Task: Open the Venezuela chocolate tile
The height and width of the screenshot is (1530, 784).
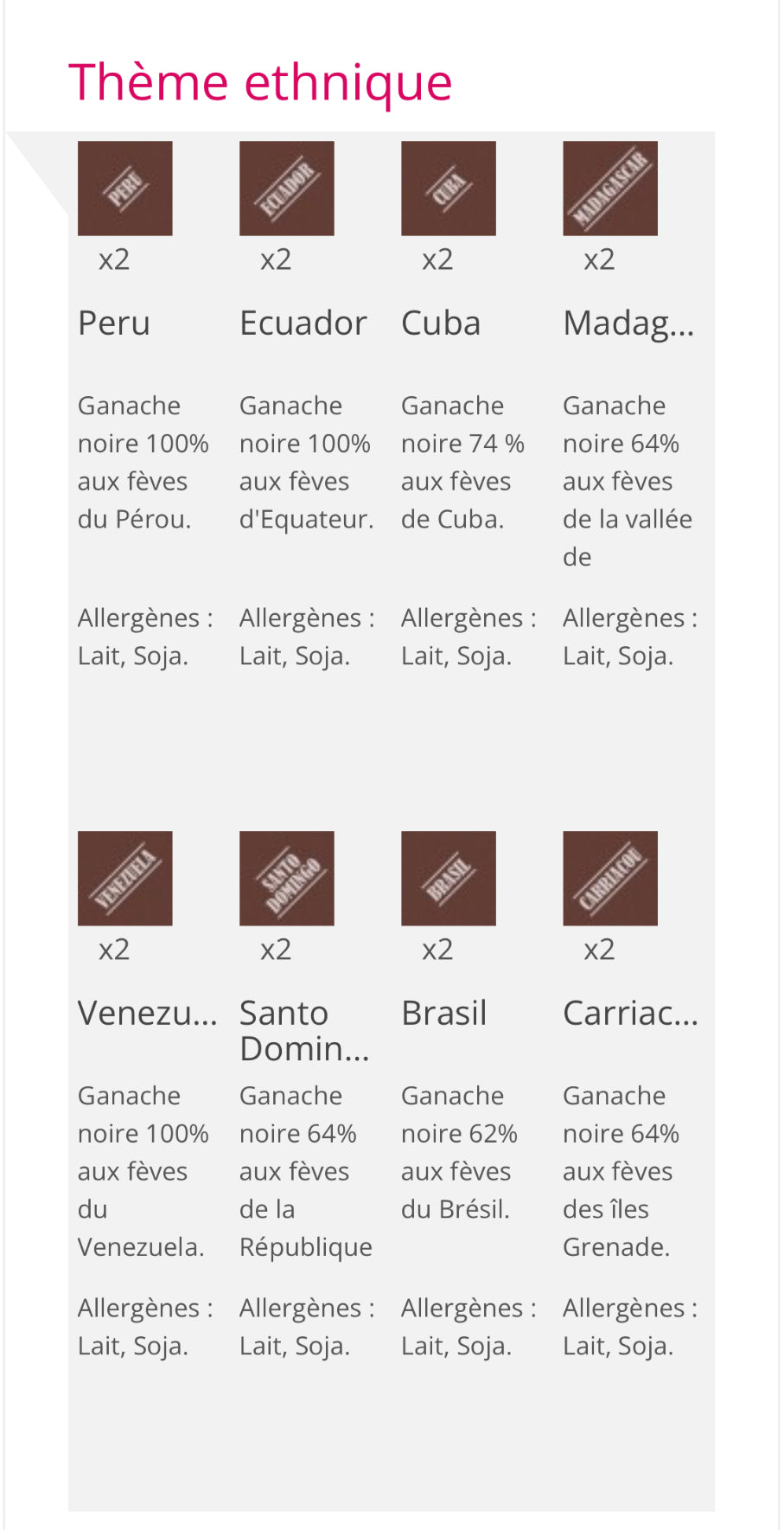Action: tap(125, 879)
